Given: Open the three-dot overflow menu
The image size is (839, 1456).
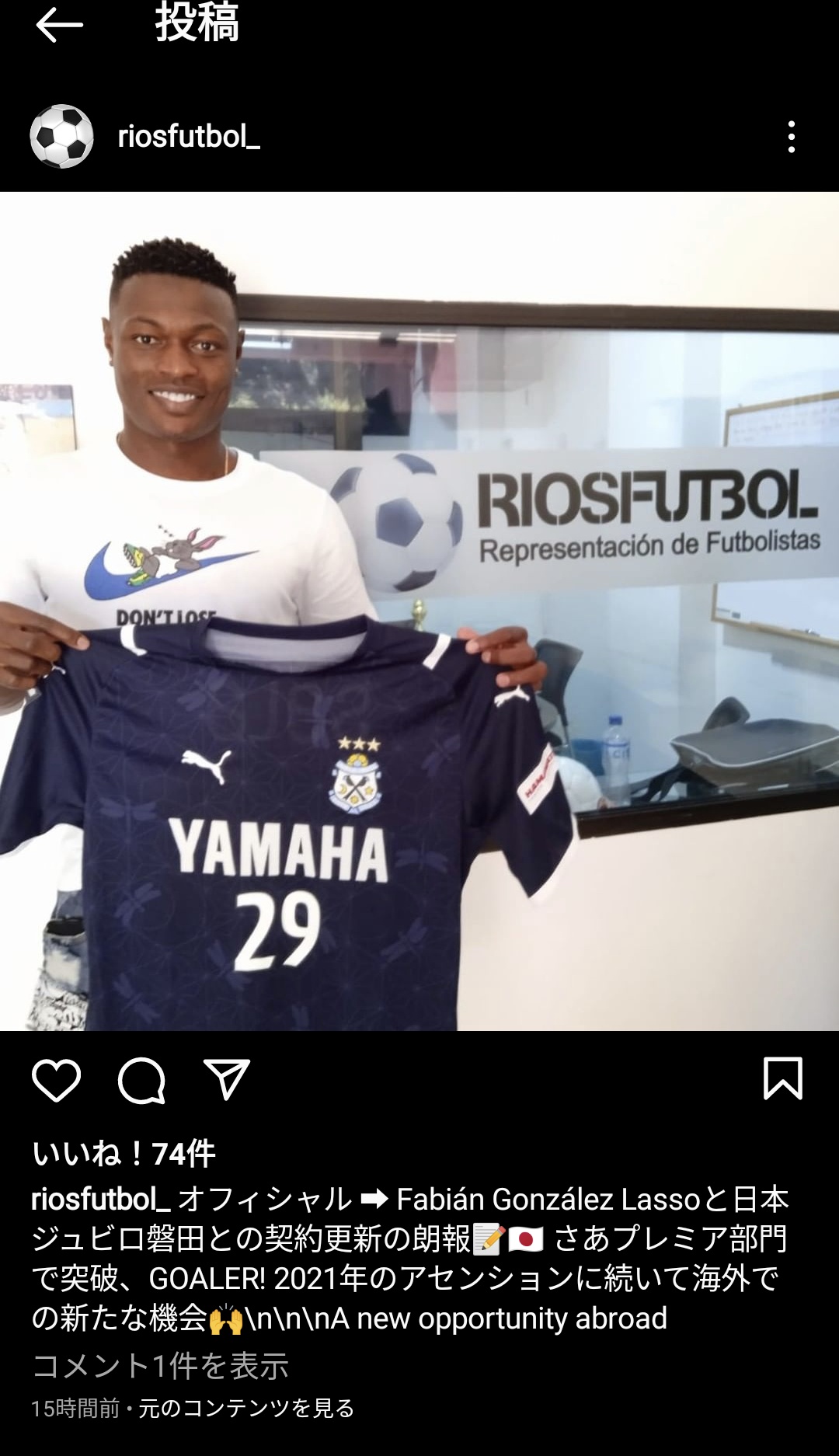Looking at the screenshot, I should (791, 137).
